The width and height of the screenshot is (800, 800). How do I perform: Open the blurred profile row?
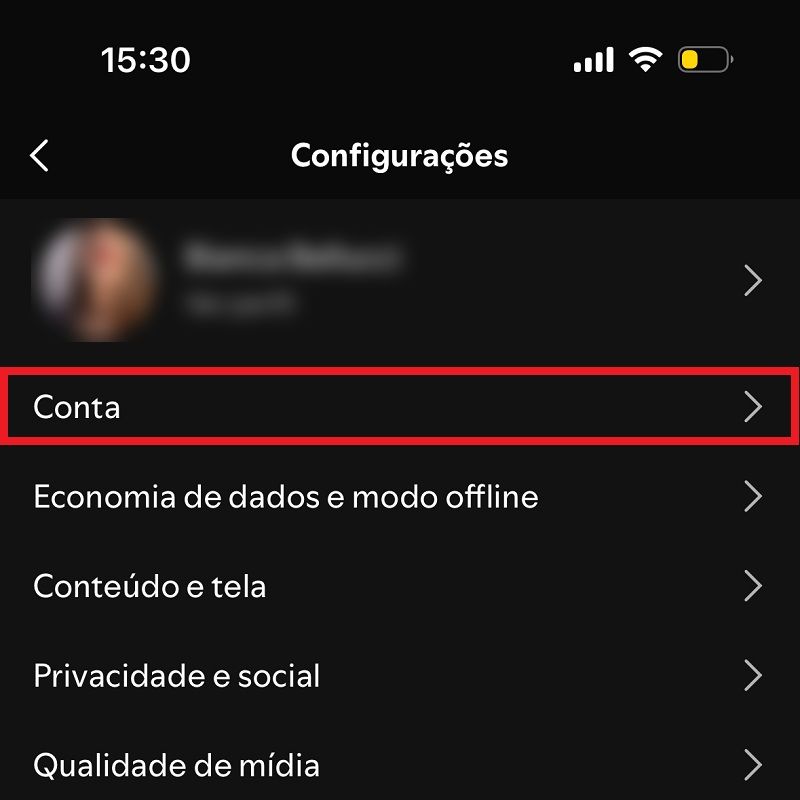coord(400,280)
